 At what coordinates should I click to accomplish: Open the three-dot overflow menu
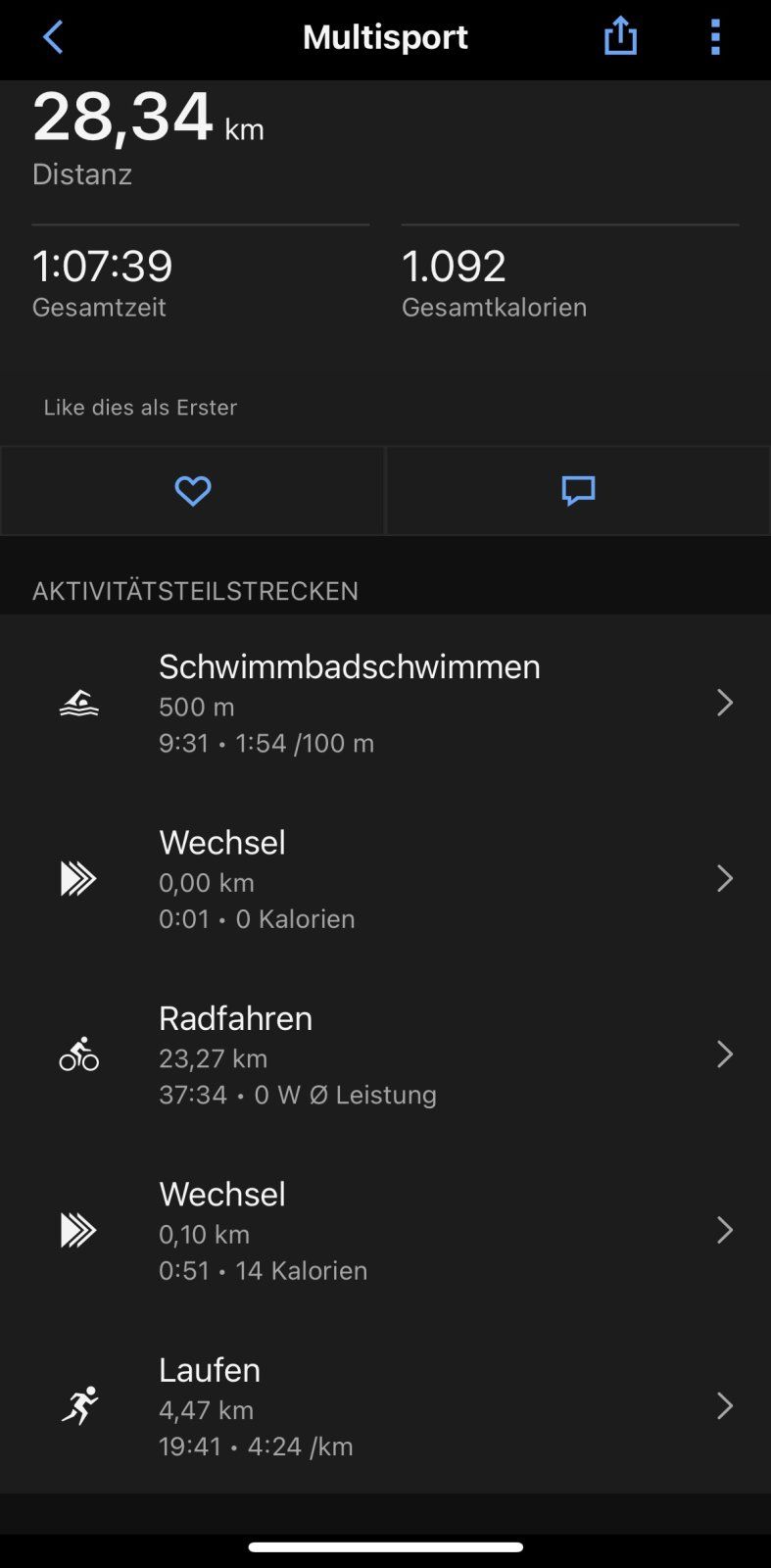[715, 37]
